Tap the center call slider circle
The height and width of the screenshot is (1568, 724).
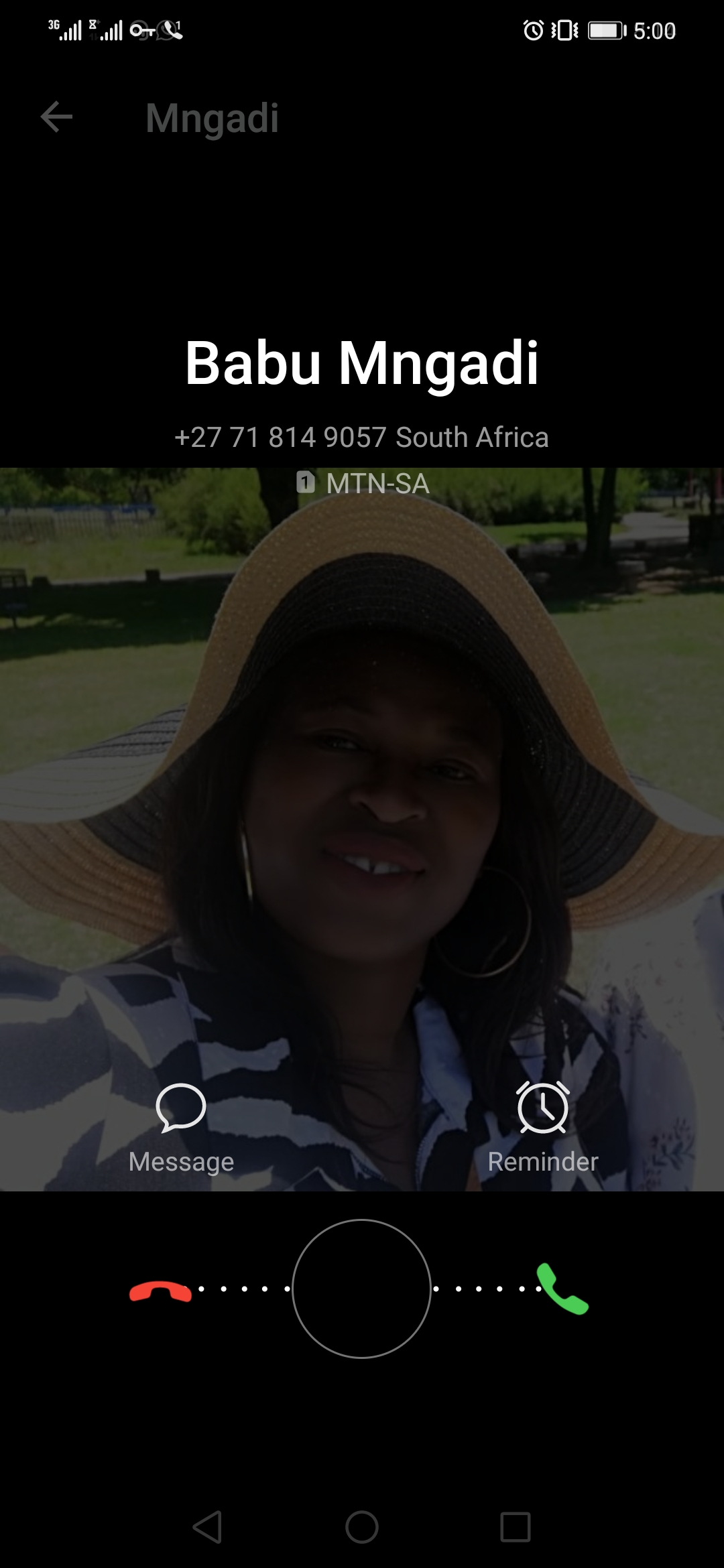[x=361, y=1289]
